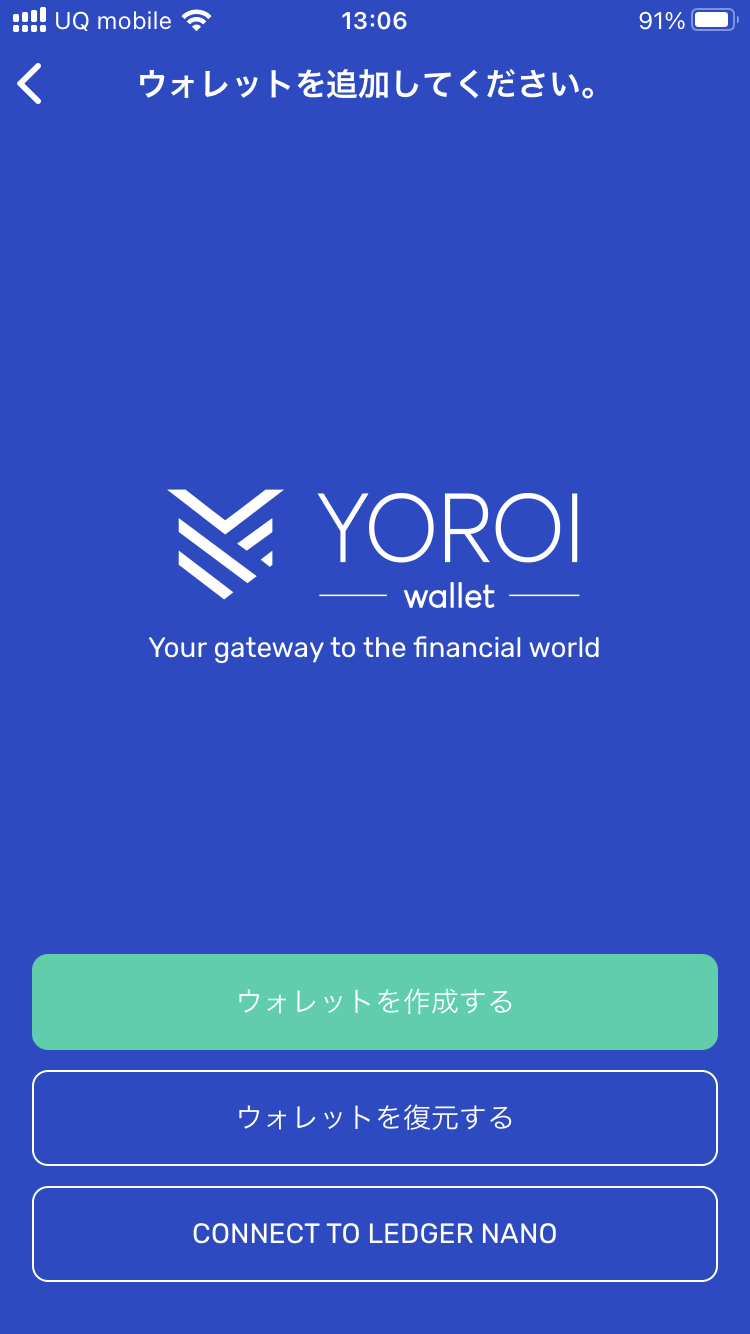This screenshot has width=750, height=1334.
Task: Choose Connect to Ledger Nano
Action: click(x=375, y=1233)
